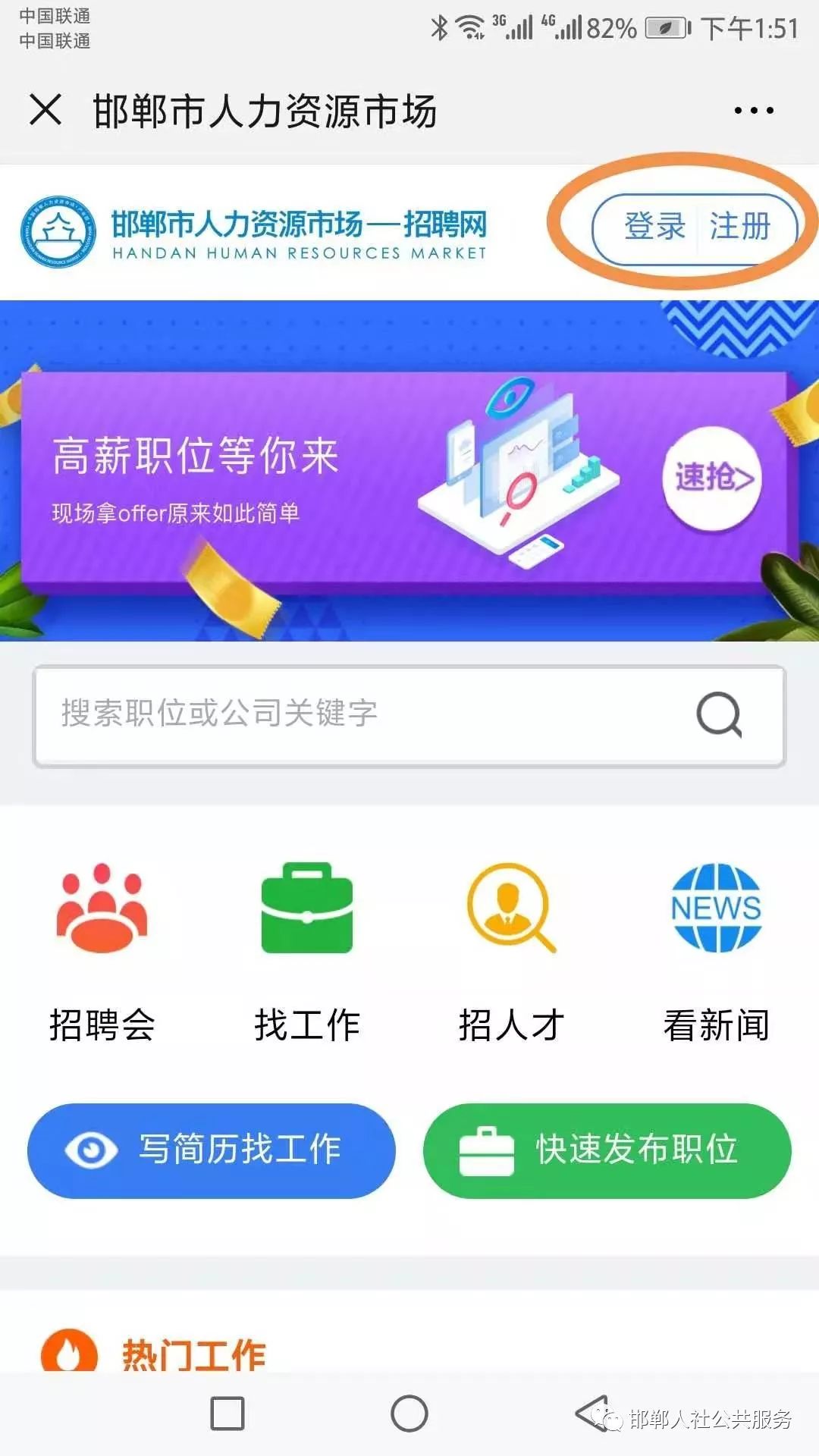Tap 注册 to register an account
The image size is (819, 1456).
pos(739,226)
